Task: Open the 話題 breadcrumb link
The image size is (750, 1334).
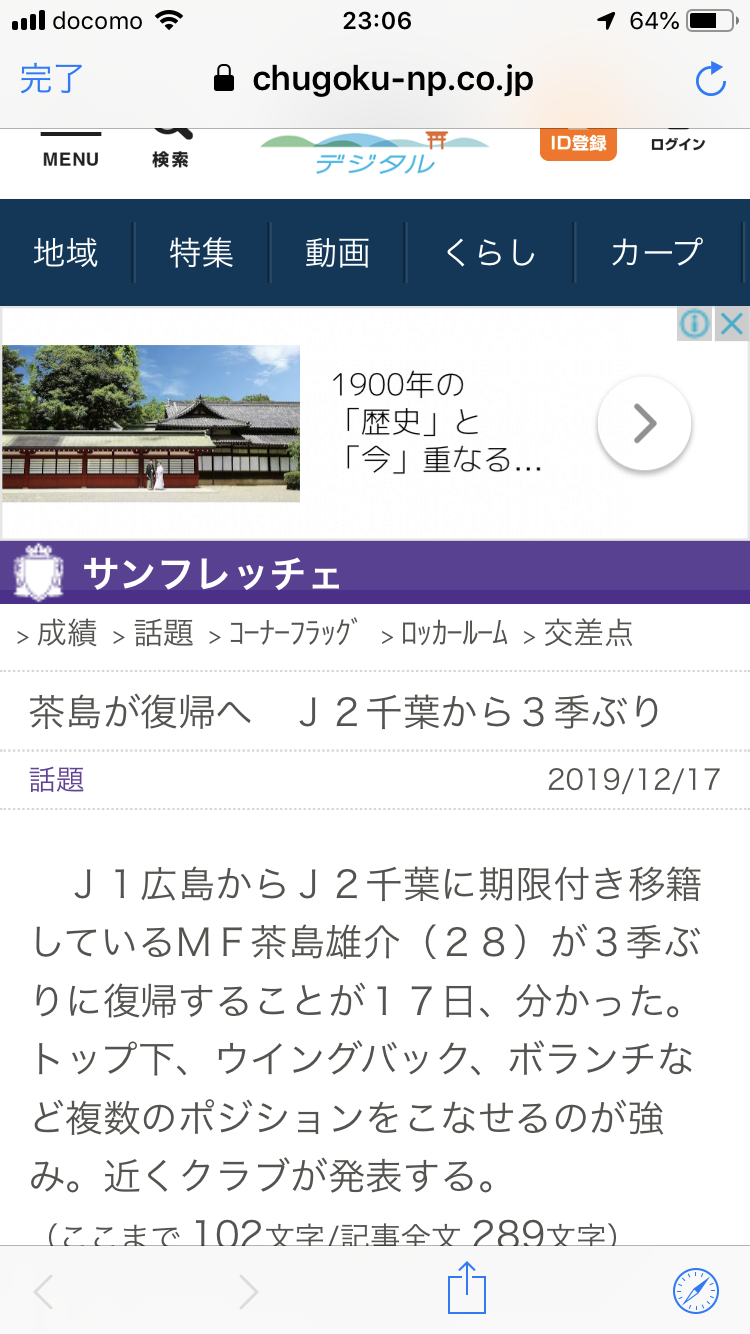Action: tap(163, 633)
